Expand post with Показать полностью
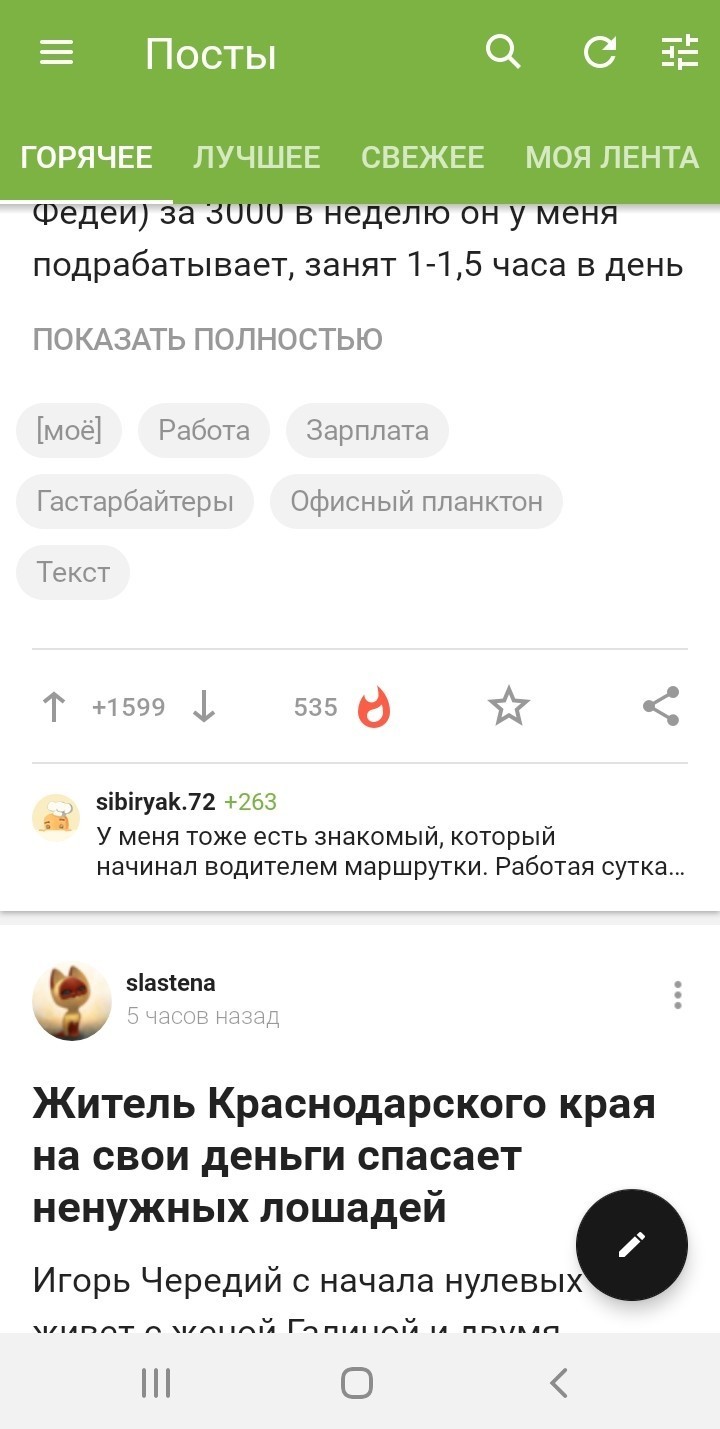This screenshot has height=1429, width=720. 207,340
